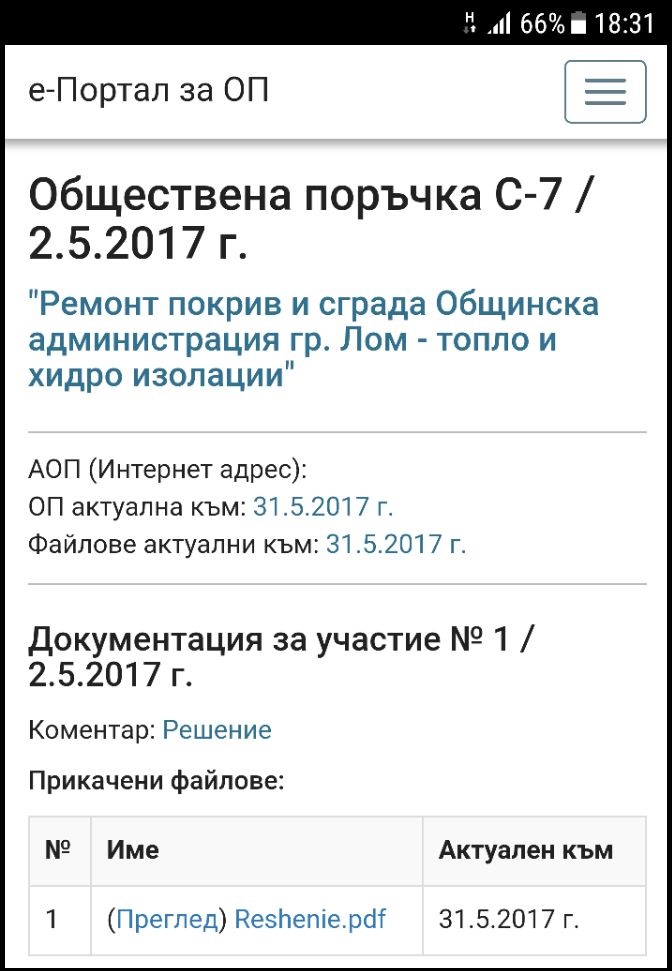
Task: Open the hamburger navigation menu
Action: [605, 92]
